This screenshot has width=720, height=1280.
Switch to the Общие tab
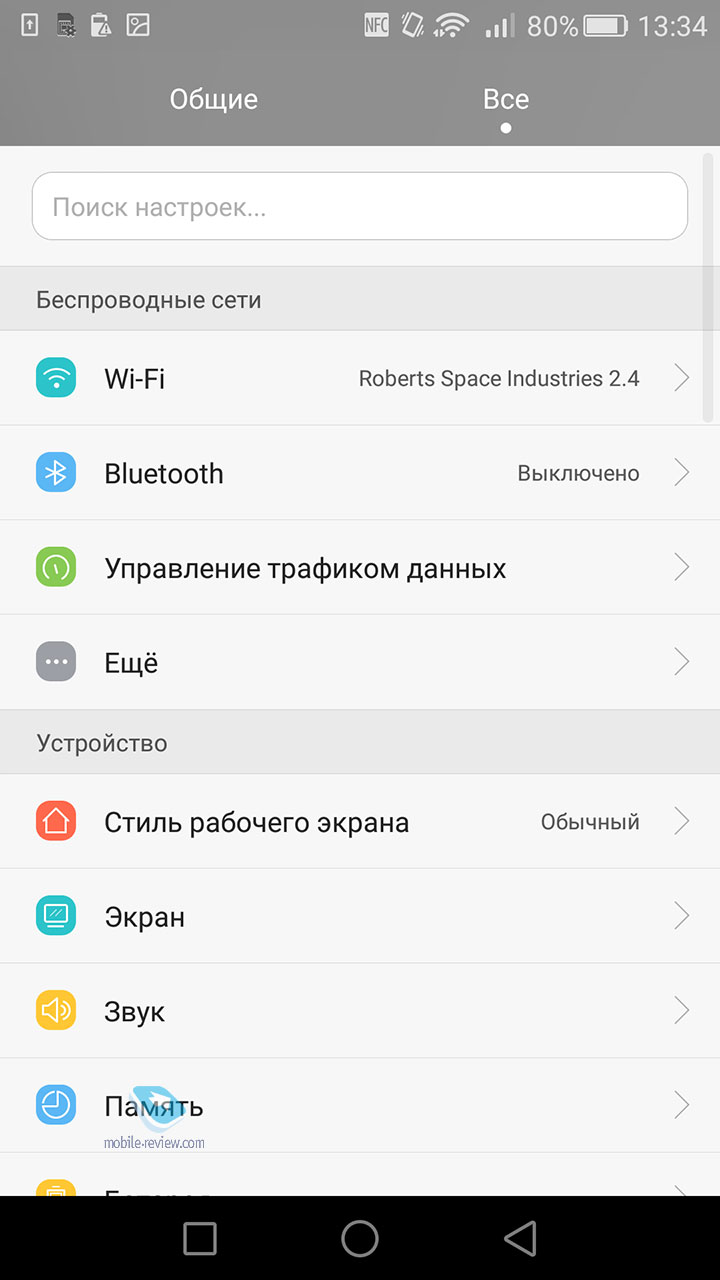(213, 99)
